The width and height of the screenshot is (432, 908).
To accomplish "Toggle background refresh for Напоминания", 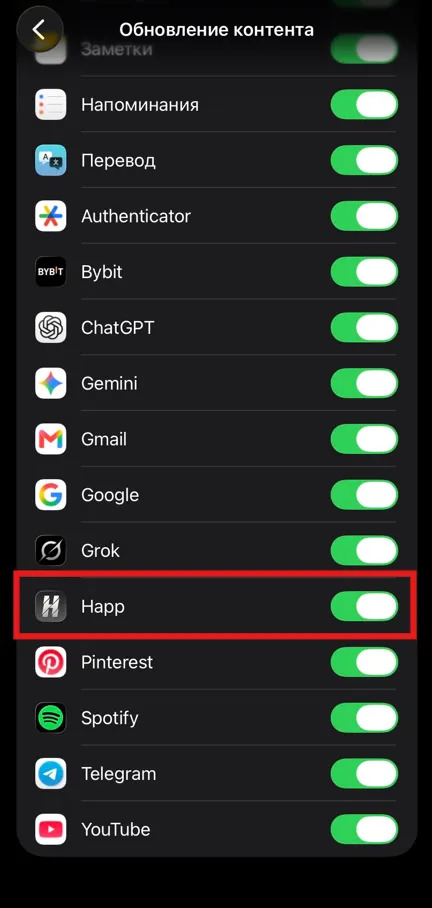I will tap(364, 105).
